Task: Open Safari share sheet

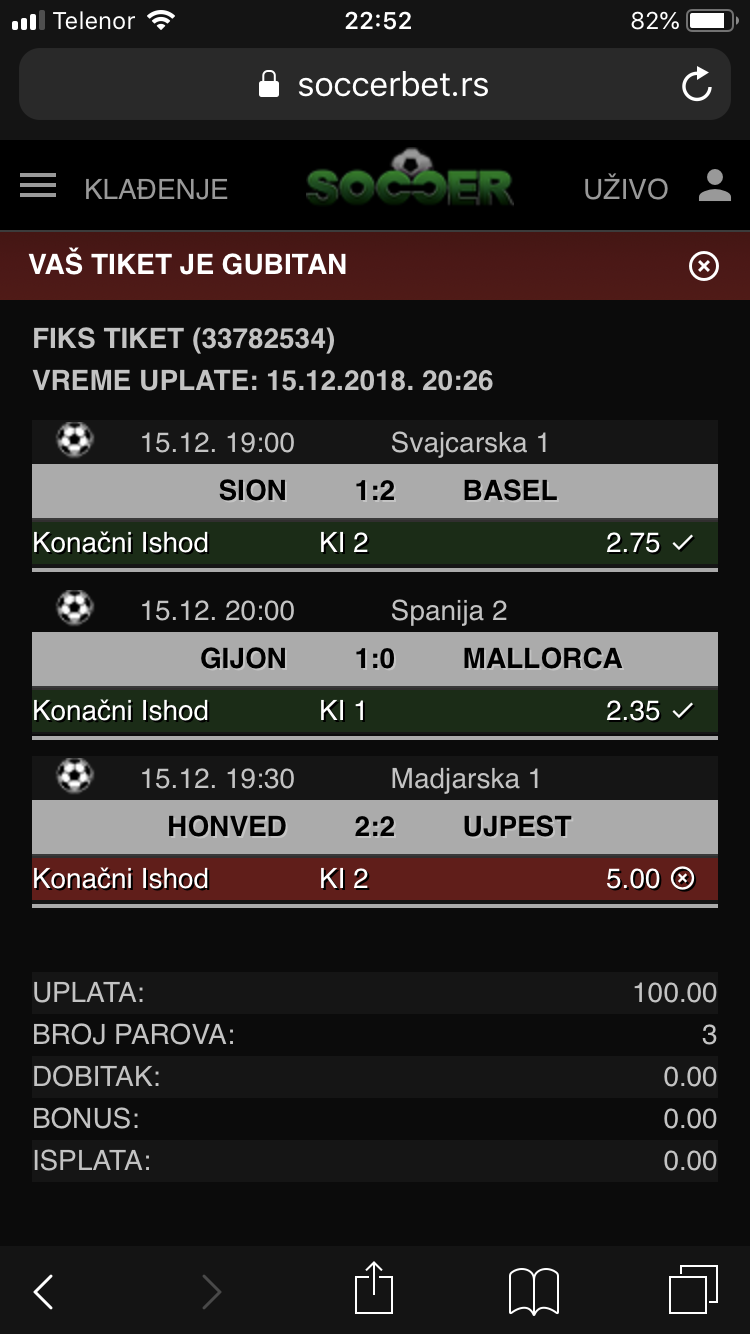Action: click(x=374, y=1288)
